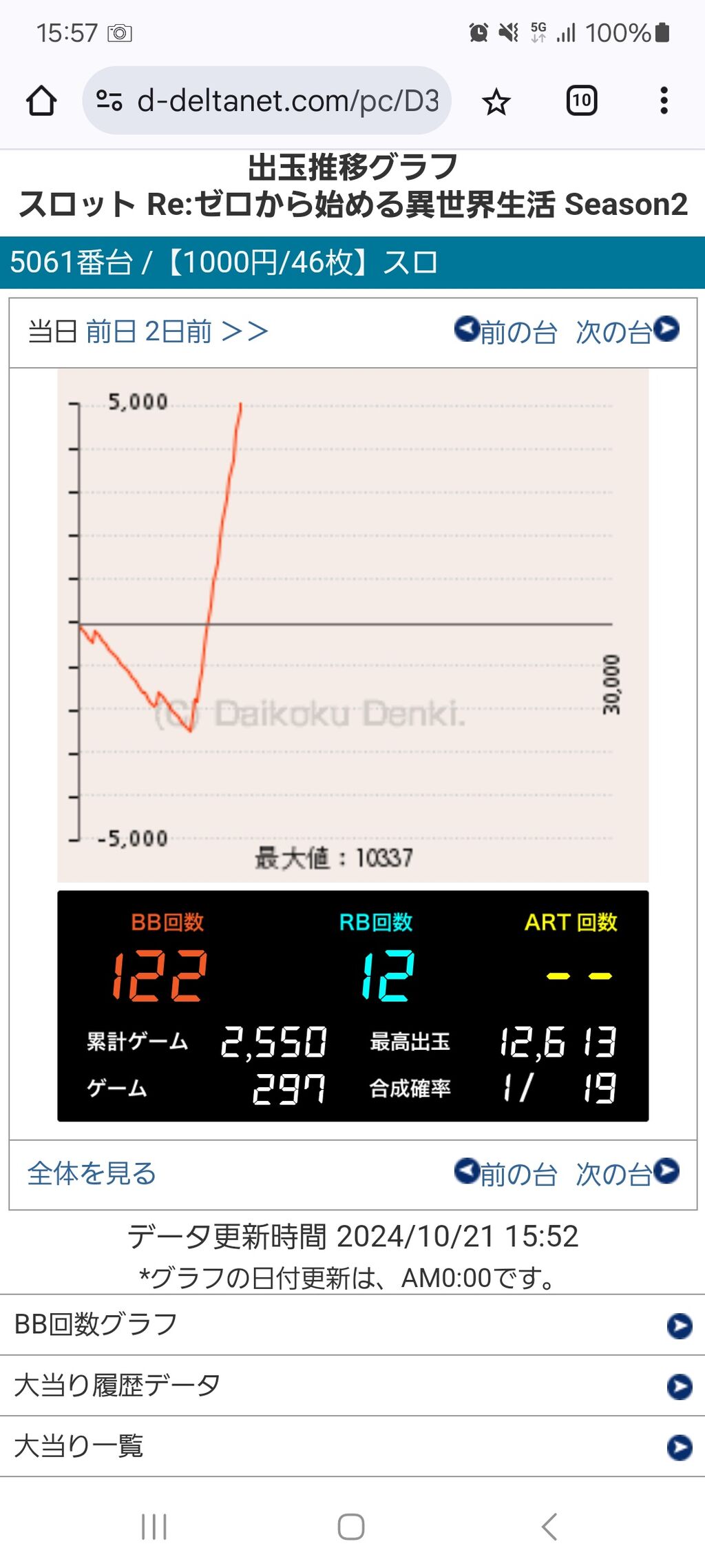Open the 全体を見る link

[92, 1173]
